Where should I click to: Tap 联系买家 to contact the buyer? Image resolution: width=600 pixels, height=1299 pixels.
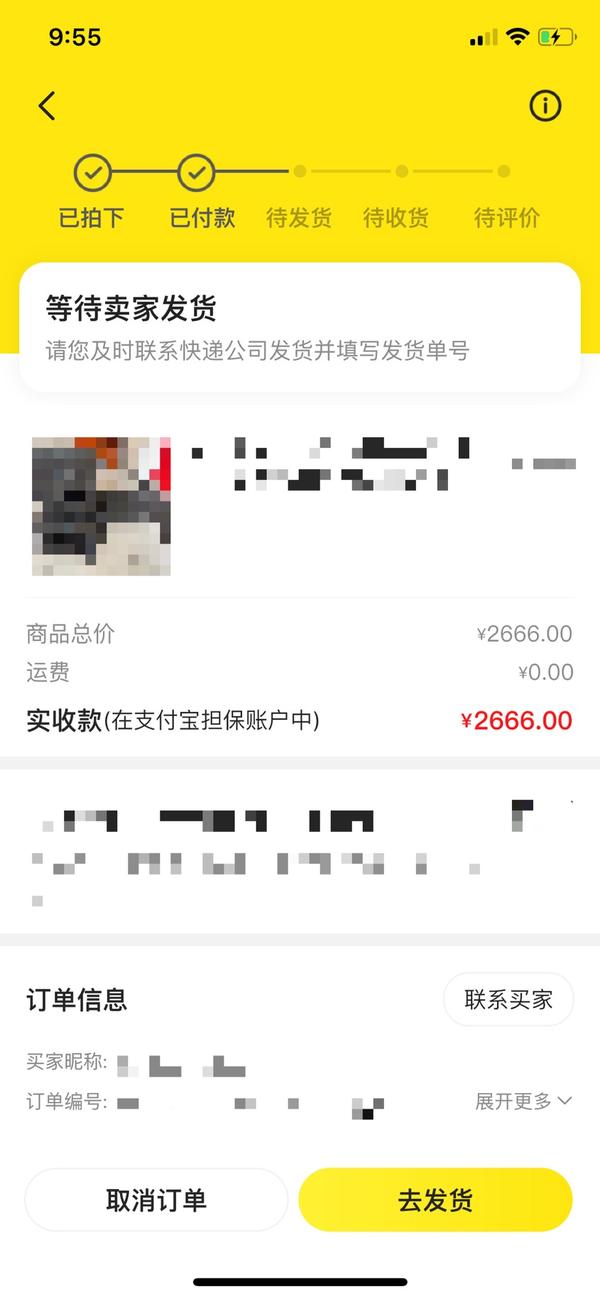point(508,999)
